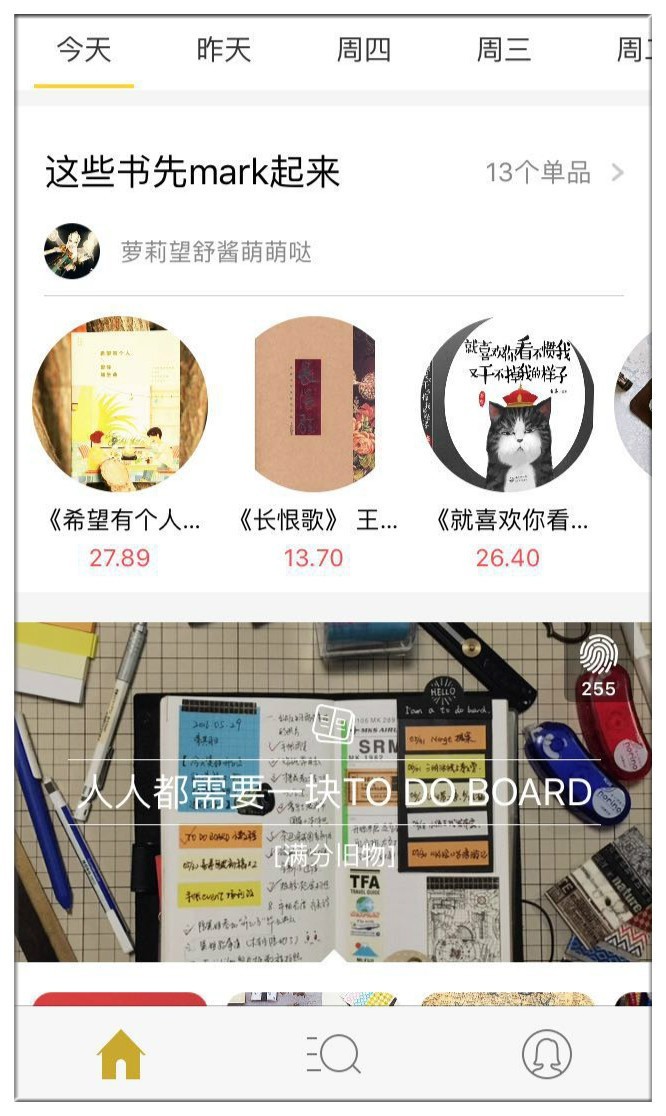Go to the home tab
The height and width of the screenshot is (1116, 666).
121,1054
